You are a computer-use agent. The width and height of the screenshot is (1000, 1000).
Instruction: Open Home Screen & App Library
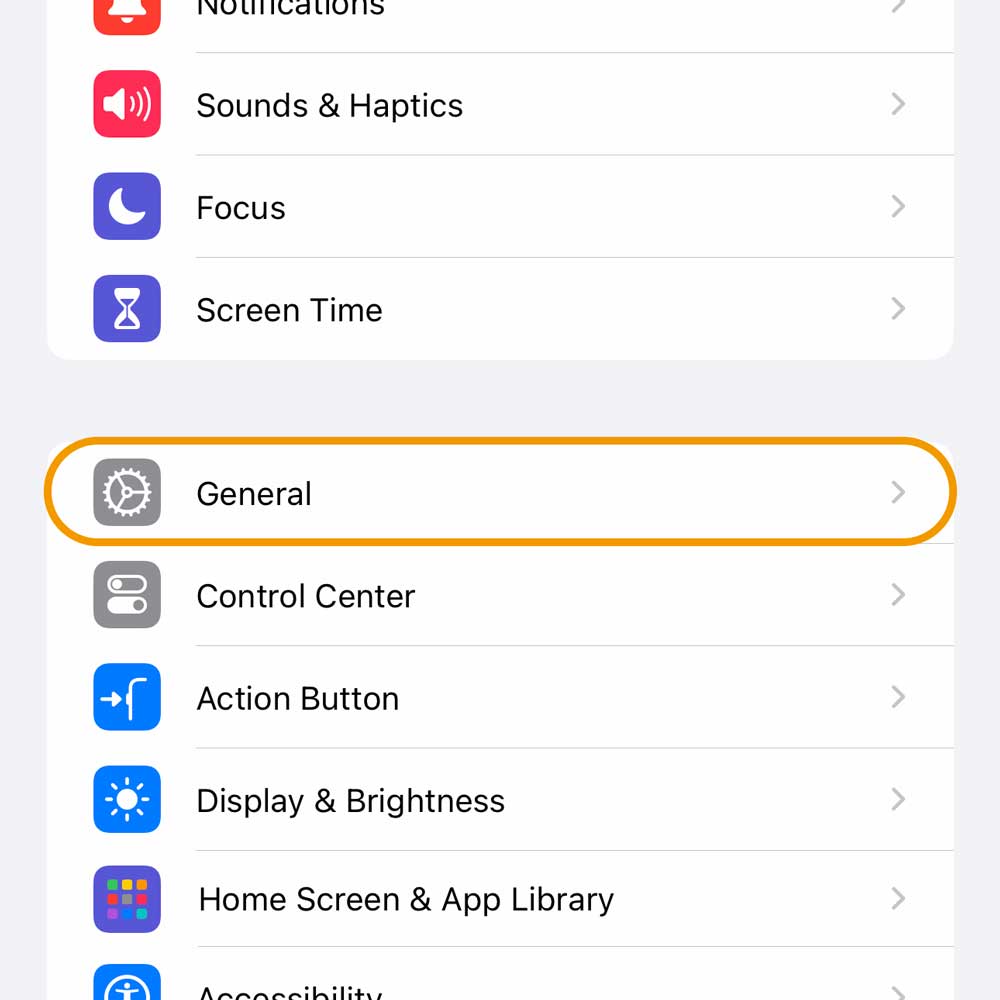(500, 899)
